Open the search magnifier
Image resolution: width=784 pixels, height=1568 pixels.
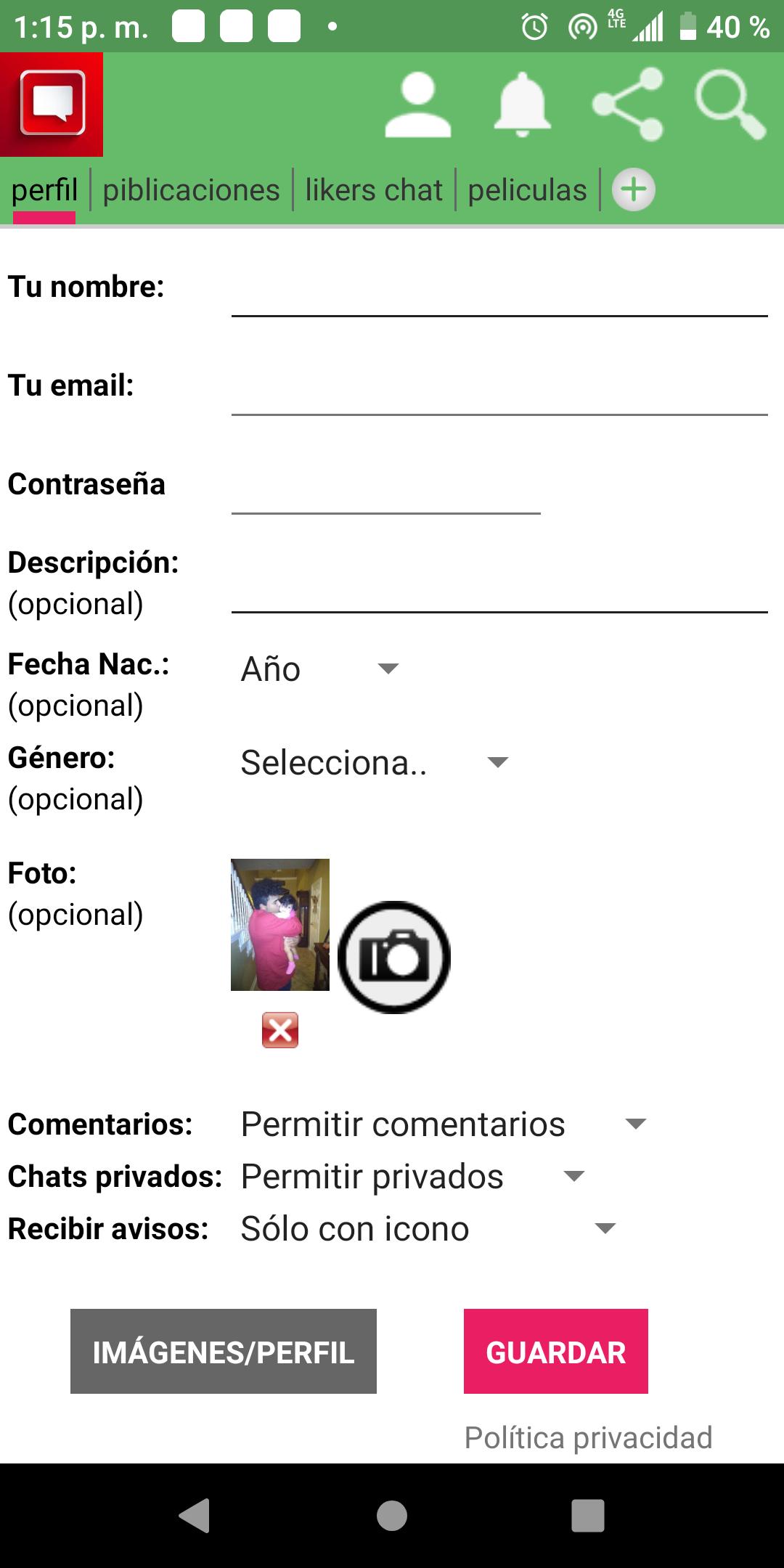(x=730, y=105)
